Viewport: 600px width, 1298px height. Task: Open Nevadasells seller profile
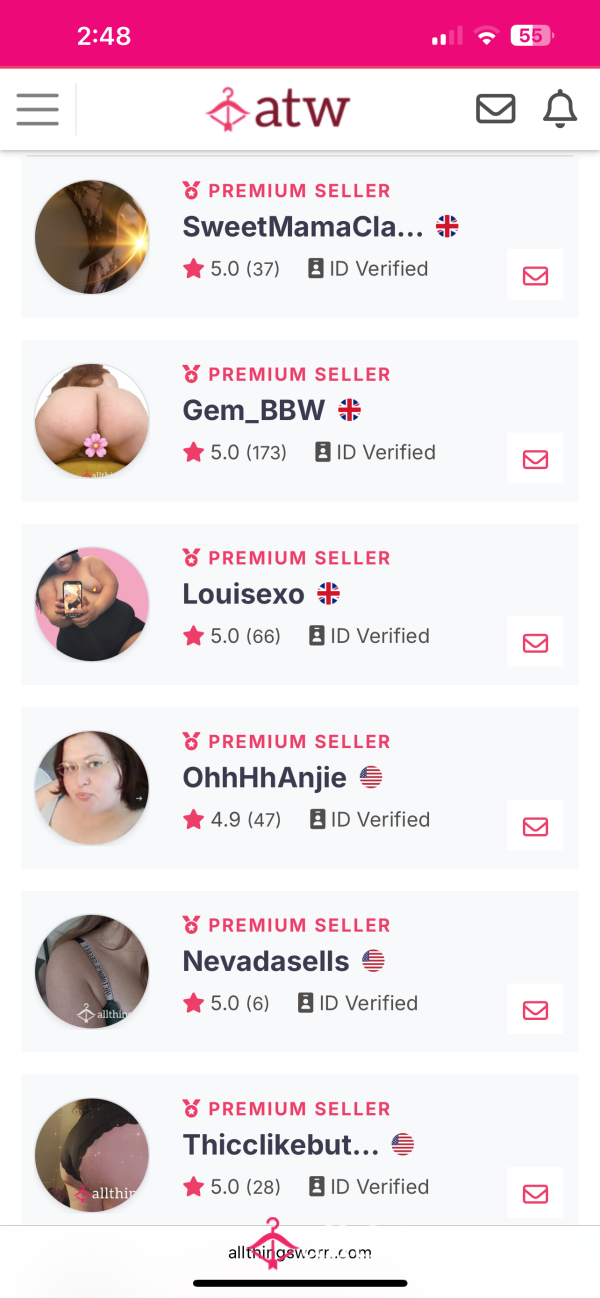coord(266,961)
